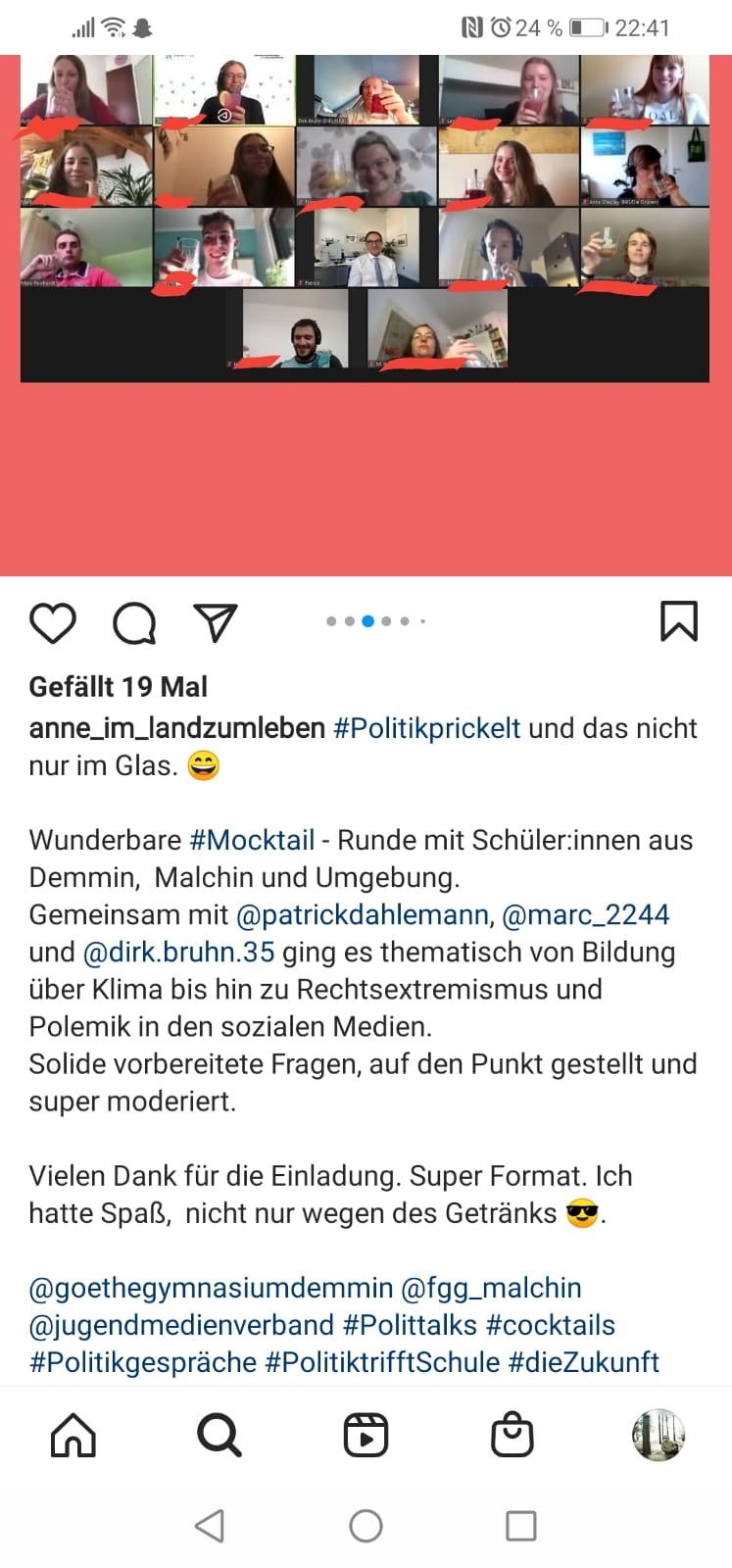Open comments with the speech bubble icon

134,623
